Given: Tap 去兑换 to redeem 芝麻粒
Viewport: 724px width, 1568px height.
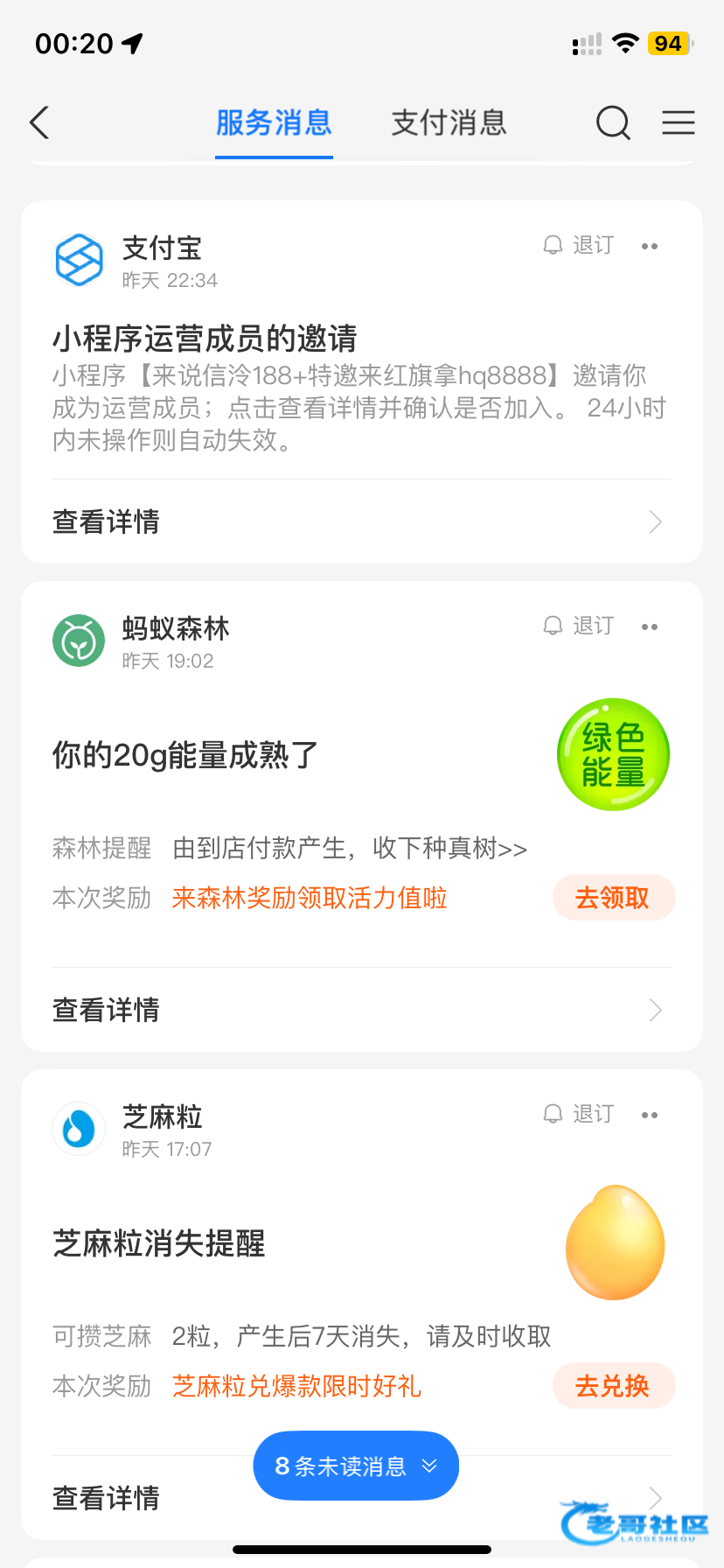Looking at the screenshot, I should click(x=613, y=1386).
